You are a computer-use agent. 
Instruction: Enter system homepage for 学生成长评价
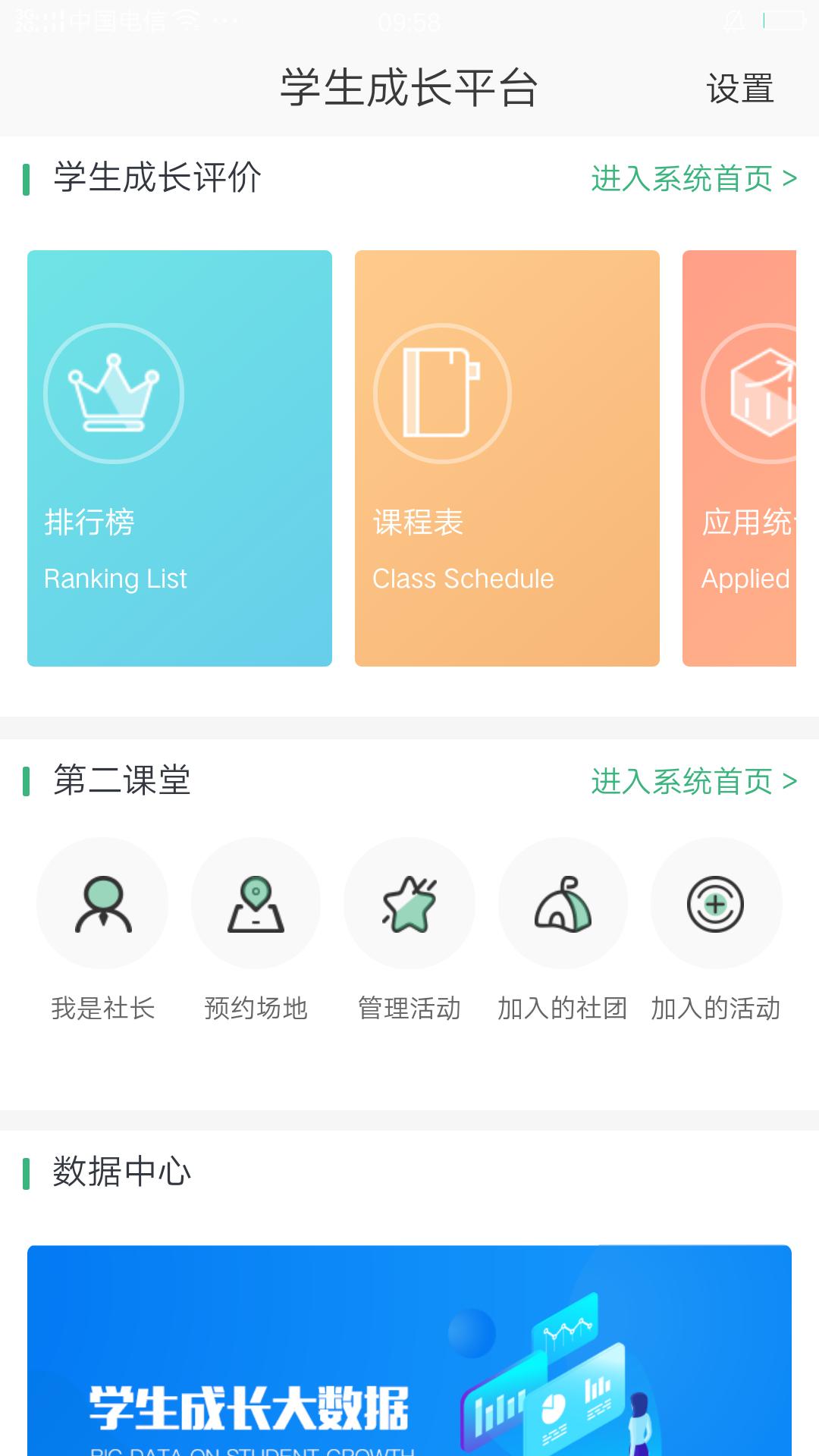pyautogui.click(x=693, y=179)
